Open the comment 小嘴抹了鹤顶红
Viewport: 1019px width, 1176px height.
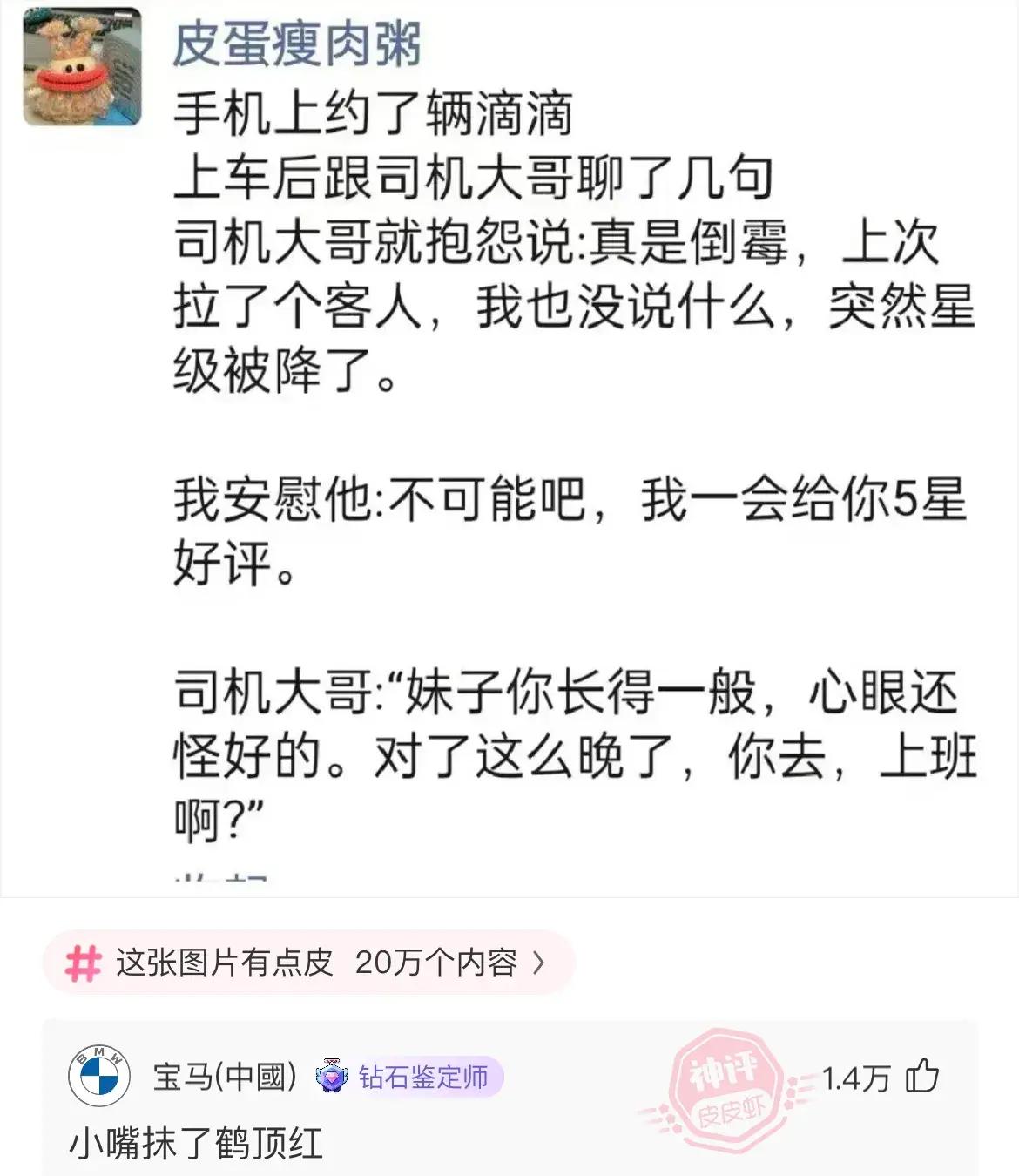click(196, 1143)
